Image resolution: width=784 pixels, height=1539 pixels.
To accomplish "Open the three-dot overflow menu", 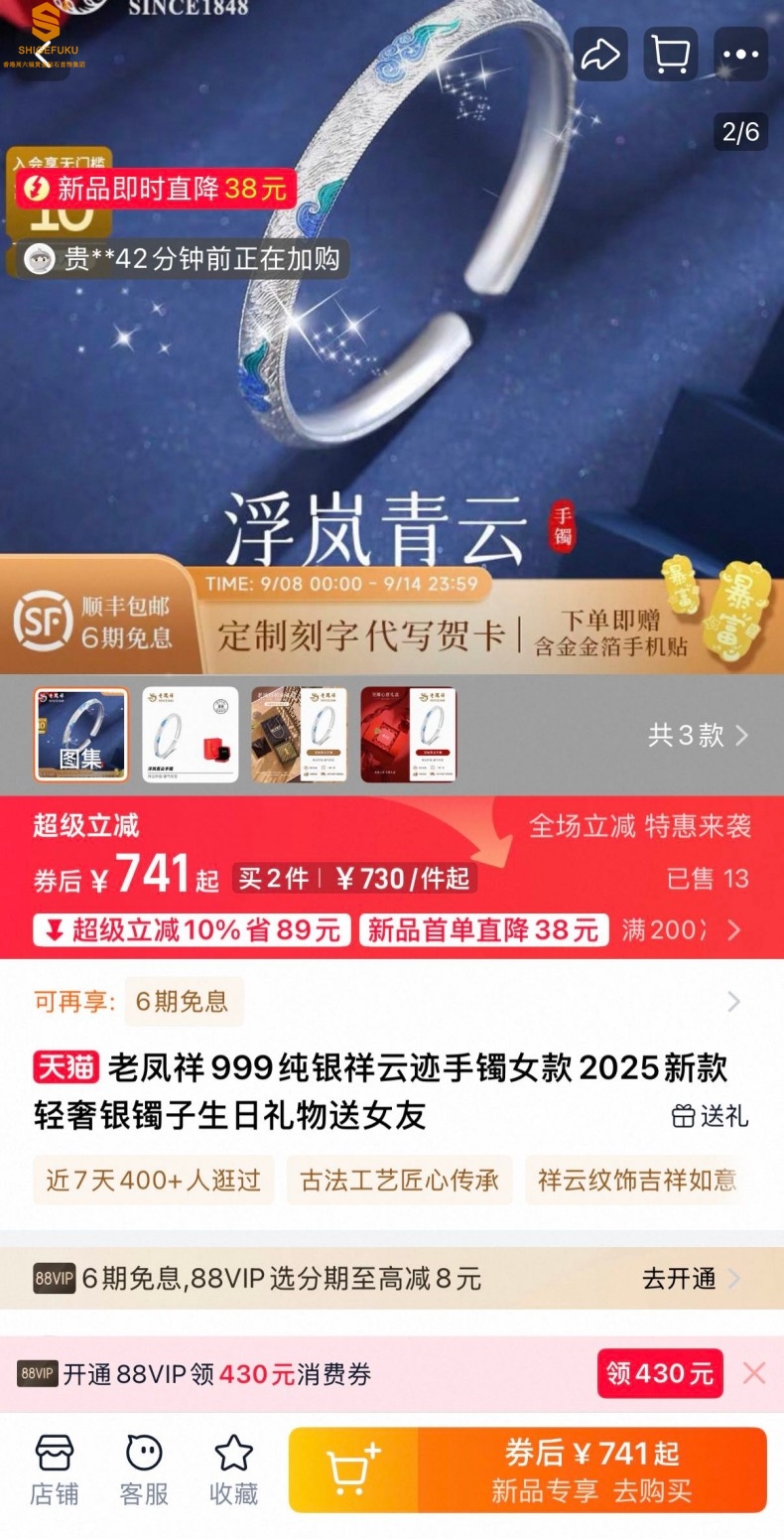I will 740,55.
